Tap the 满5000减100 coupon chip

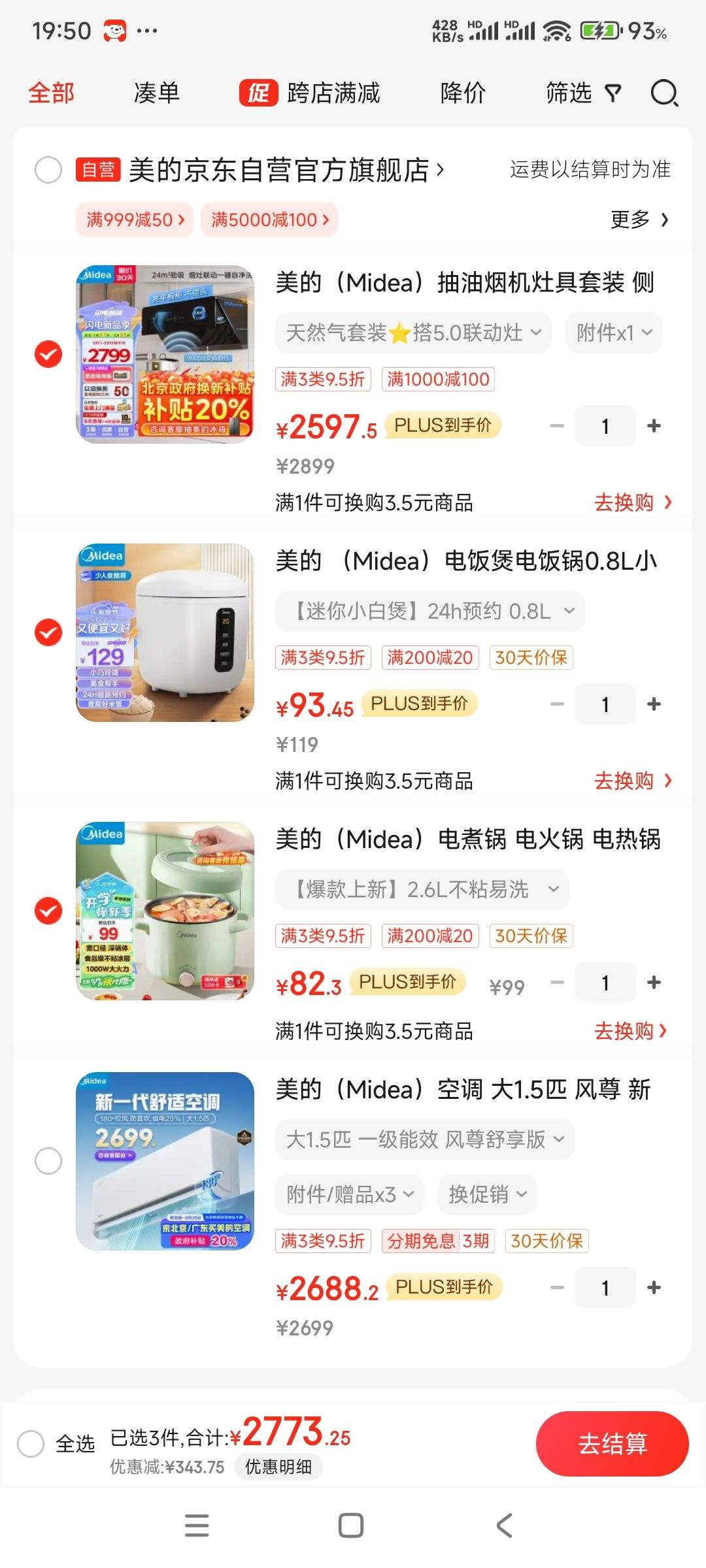click(269, 220)
